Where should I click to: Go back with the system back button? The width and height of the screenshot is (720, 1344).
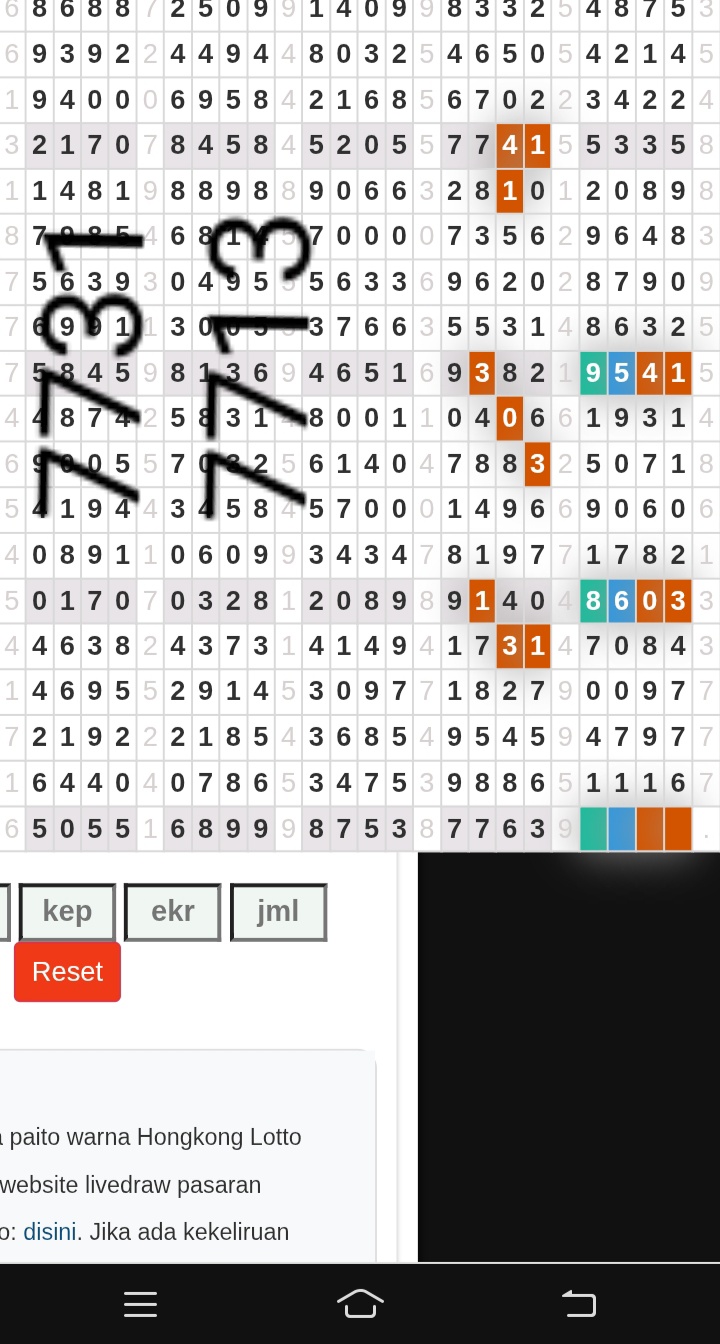coord(579,1304)
